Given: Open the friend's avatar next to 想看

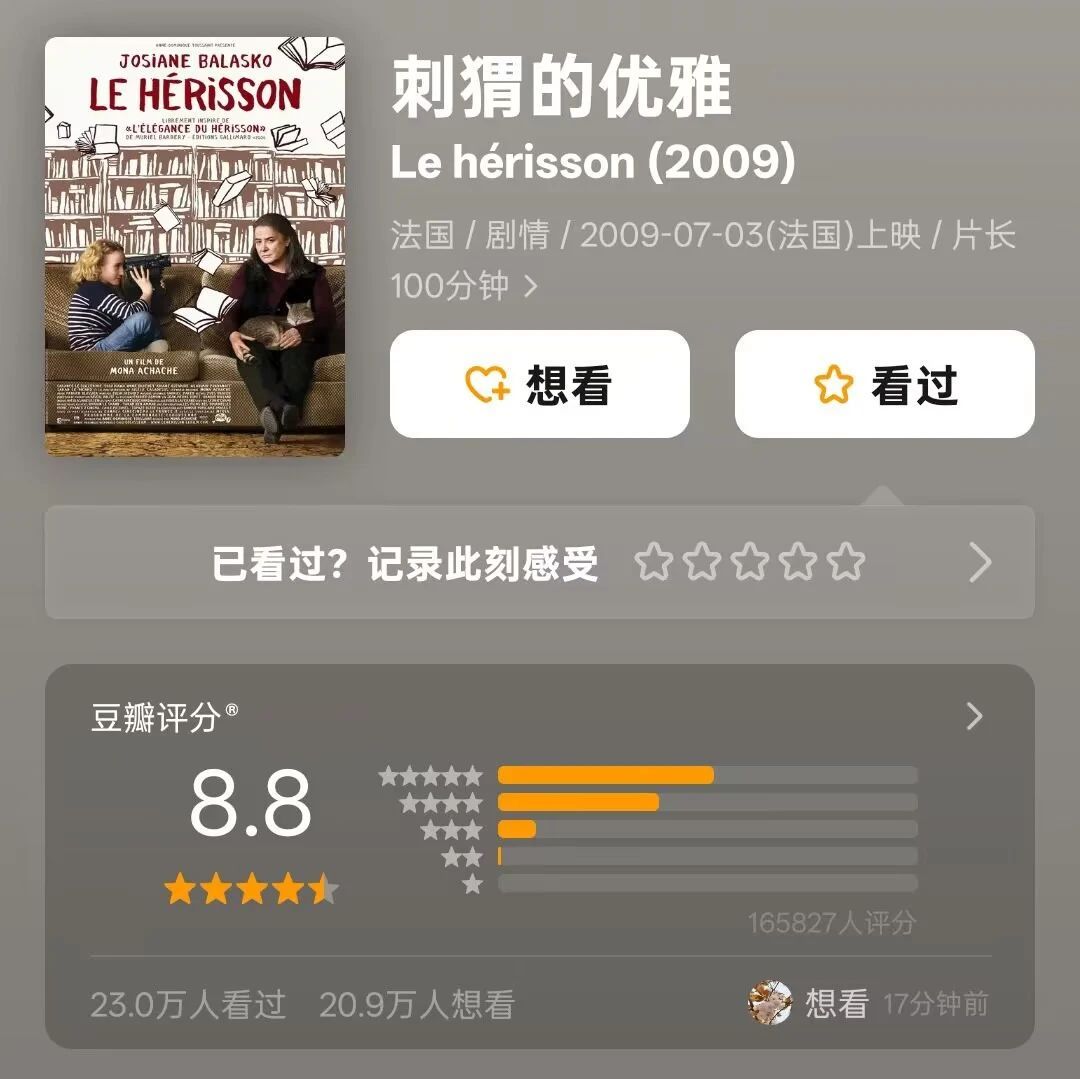Looking at the screenshot, I should pos(770,1002).
